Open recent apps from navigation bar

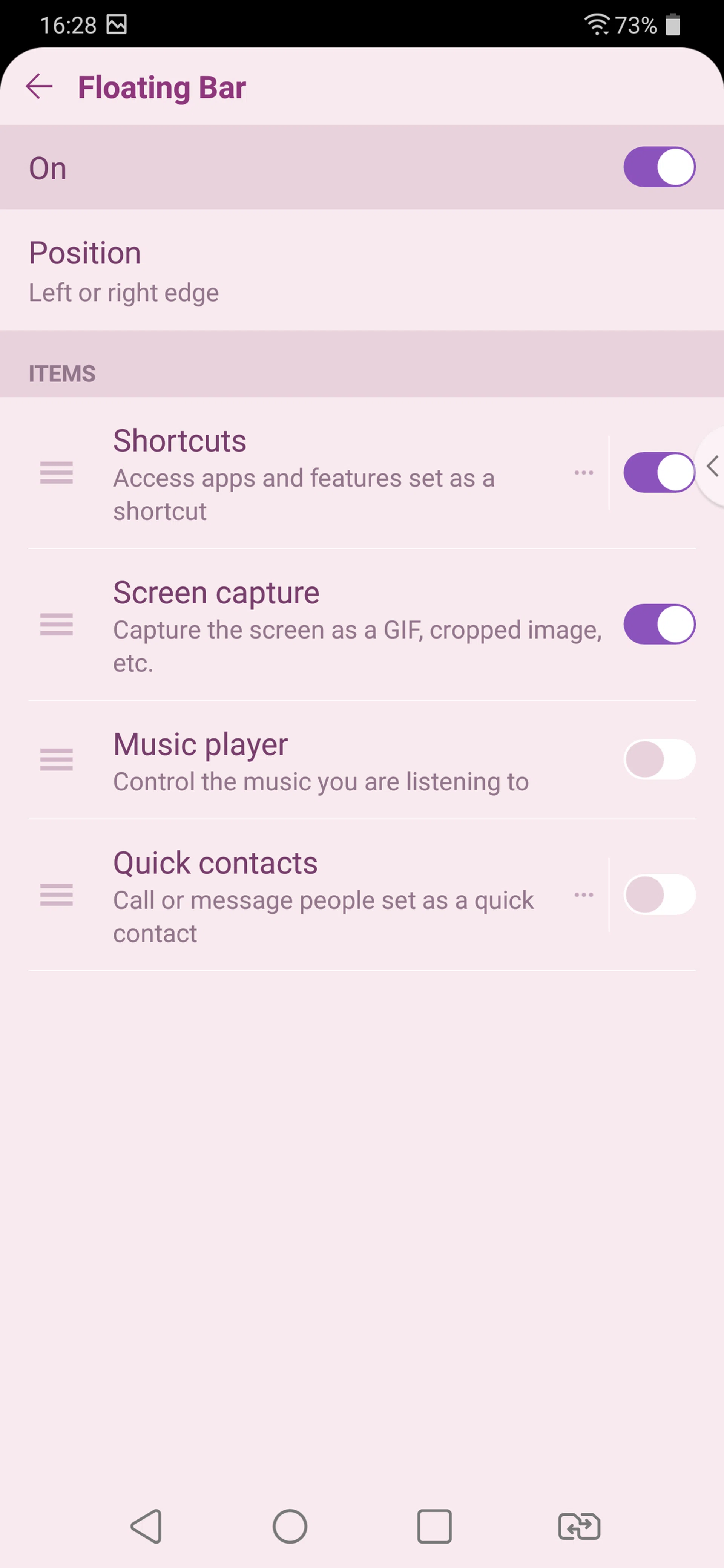pos(434,1527)
